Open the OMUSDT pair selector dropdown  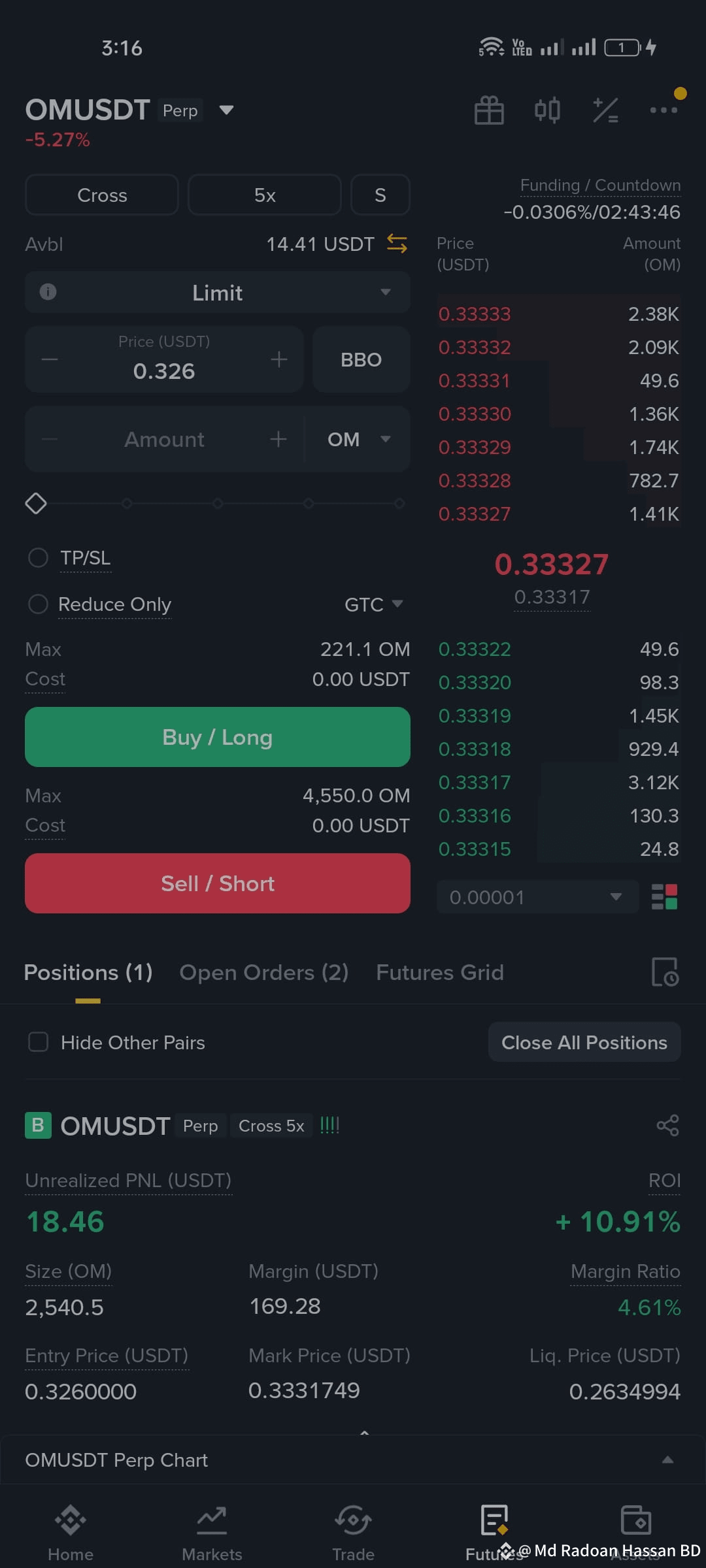(x=226, y=110)
